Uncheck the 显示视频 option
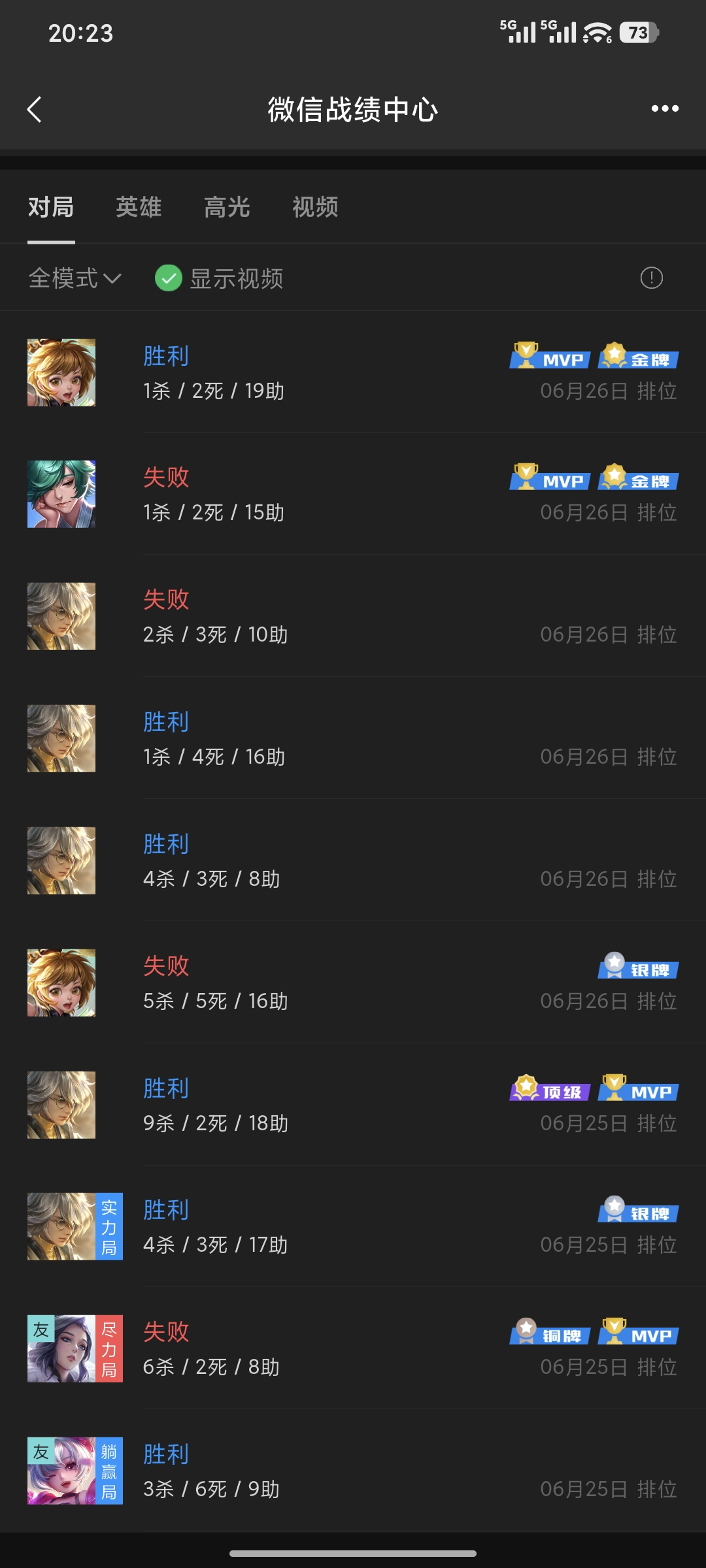706x1568 pixels. [219, 278]
